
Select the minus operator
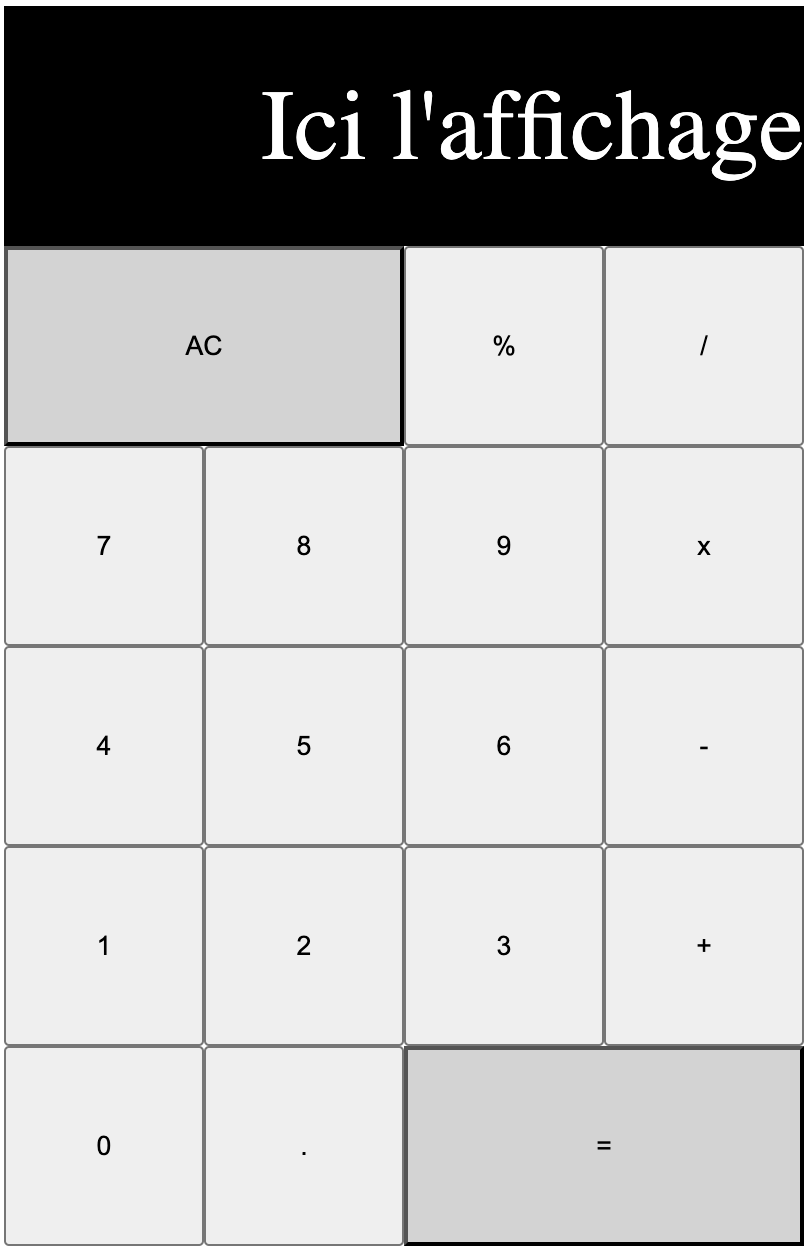point(704,746)
